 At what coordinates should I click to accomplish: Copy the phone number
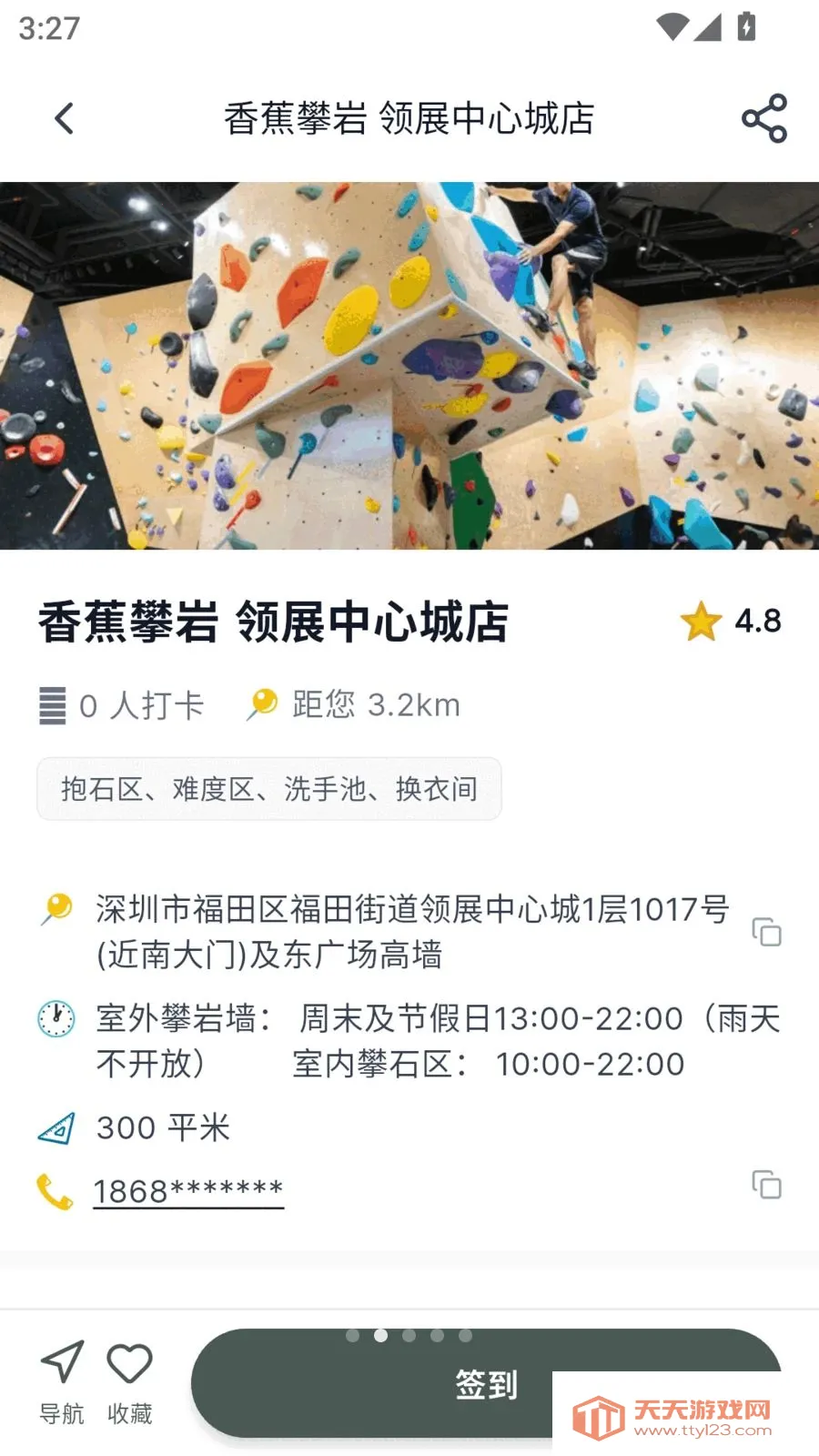766,1186
